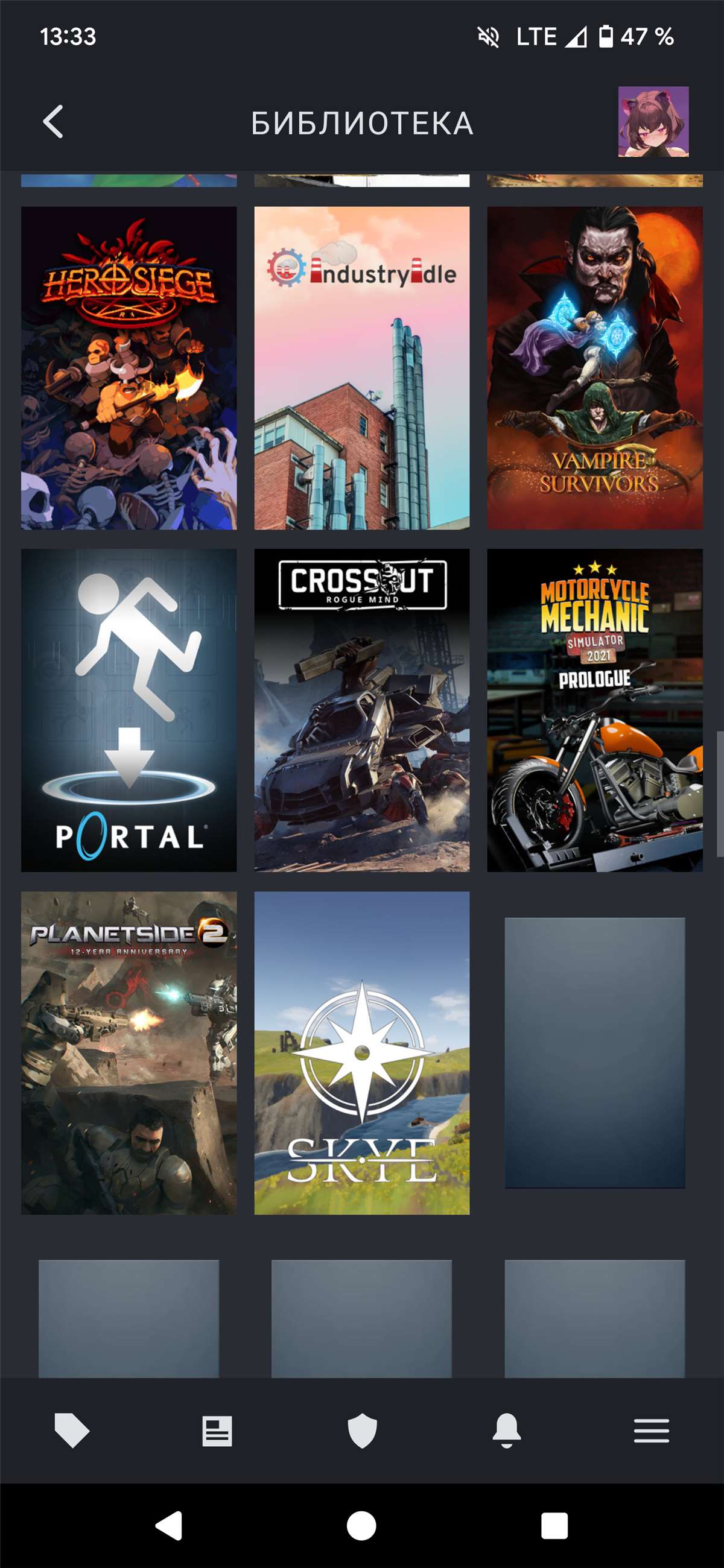
Task: Open the Portal game tile
Action: [x=129, y=710]
